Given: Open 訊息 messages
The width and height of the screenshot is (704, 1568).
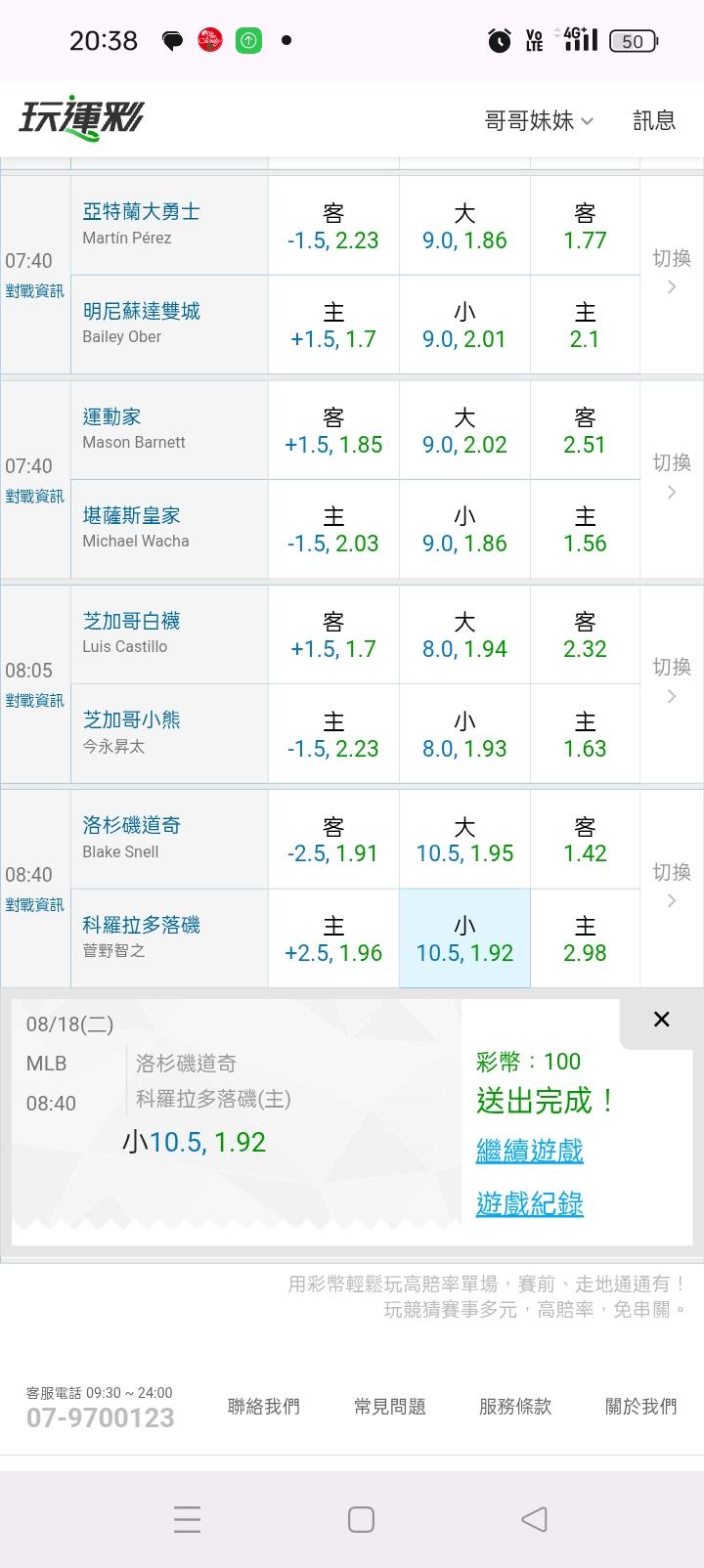Looking at the screenshot, I should pos(654,120).
